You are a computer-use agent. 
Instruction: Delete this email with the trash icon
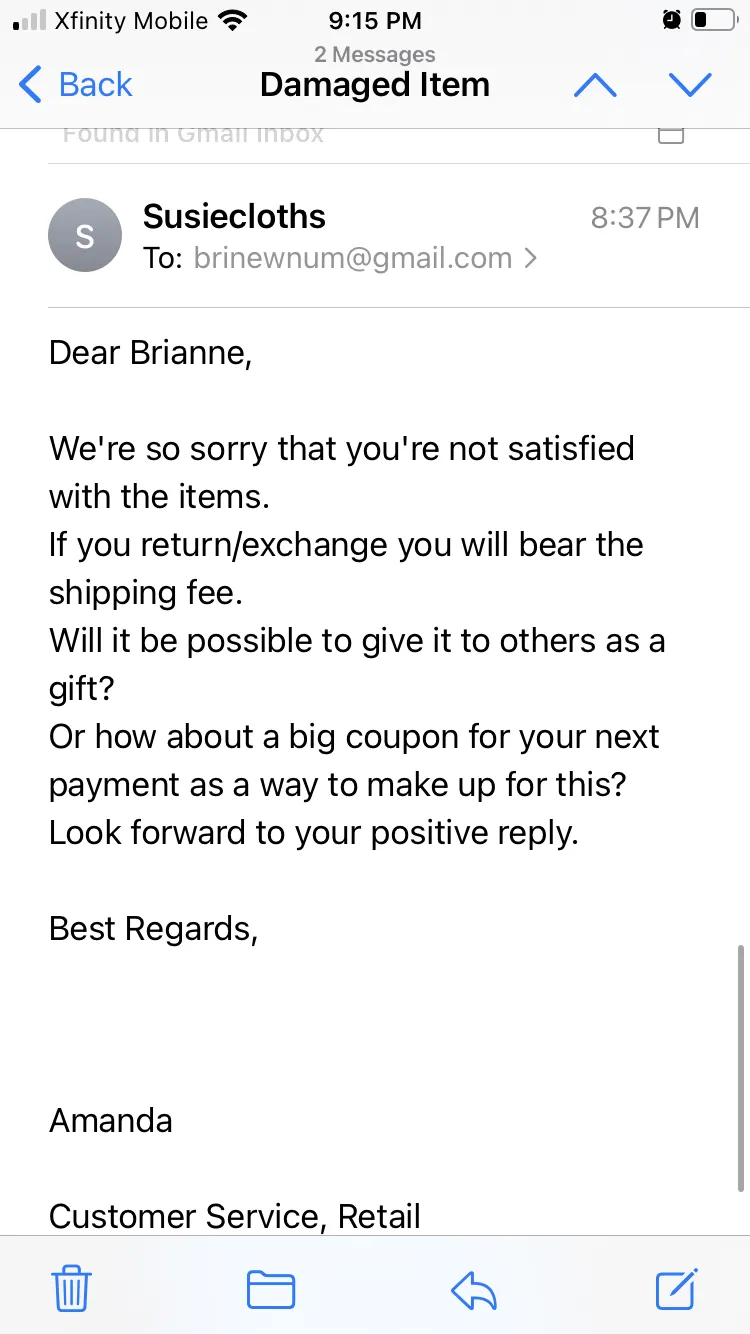[72, 1290]
